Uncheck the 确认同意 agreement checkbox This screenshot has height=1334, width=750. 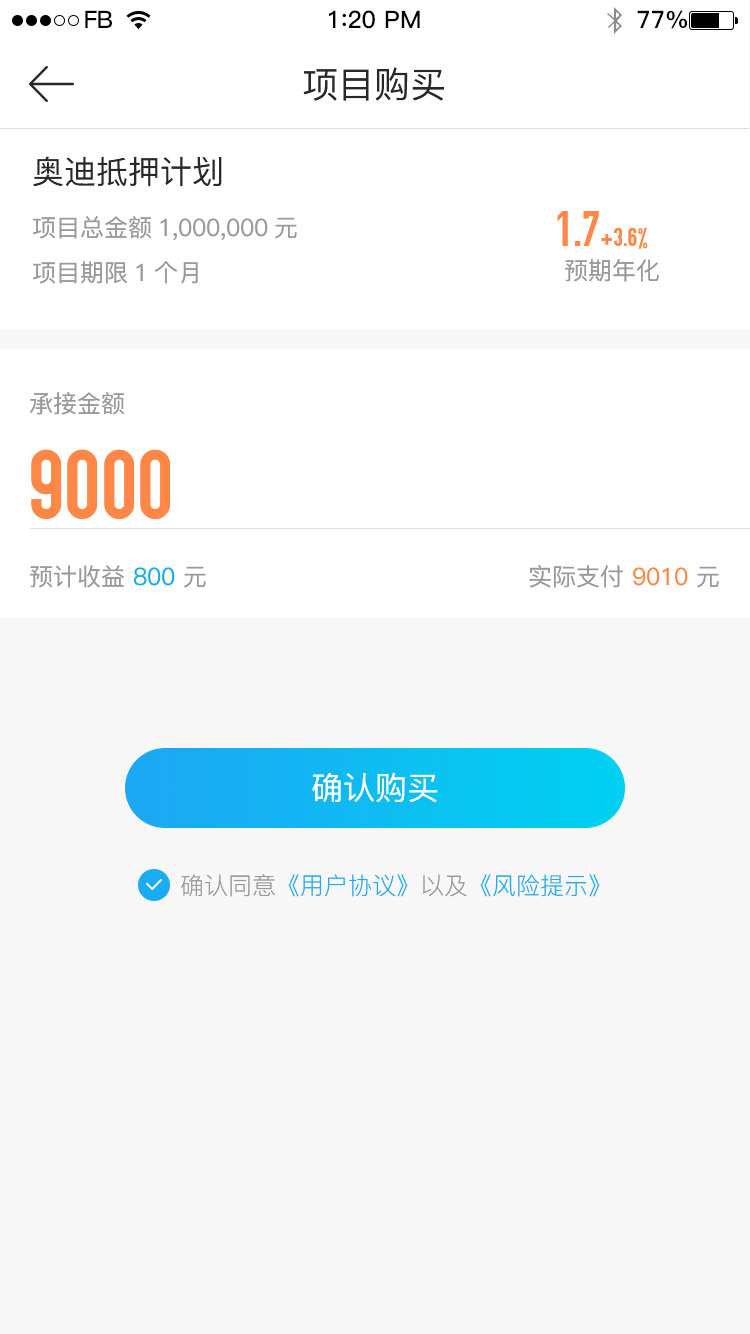click(154, 885)
